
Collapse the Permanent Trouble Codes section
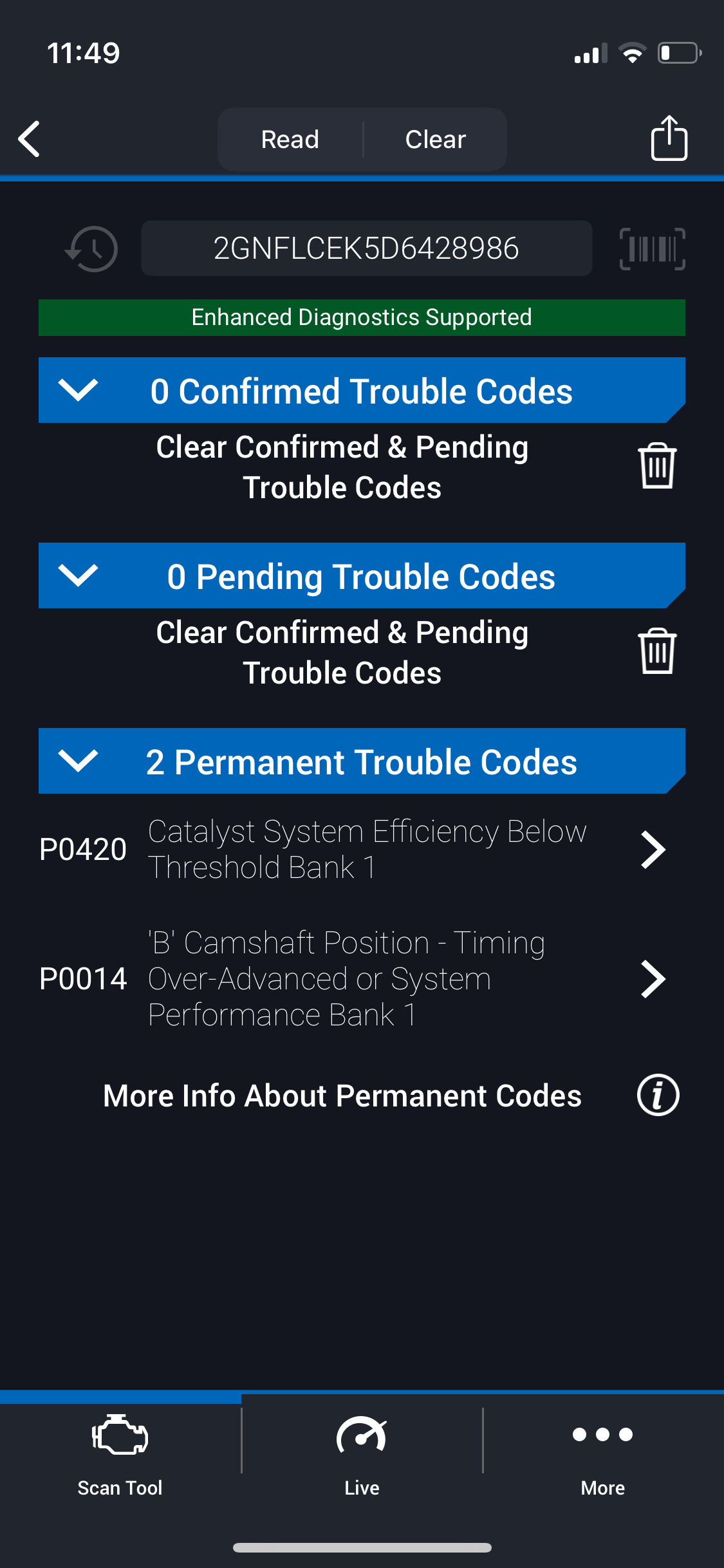pos(78,761)
